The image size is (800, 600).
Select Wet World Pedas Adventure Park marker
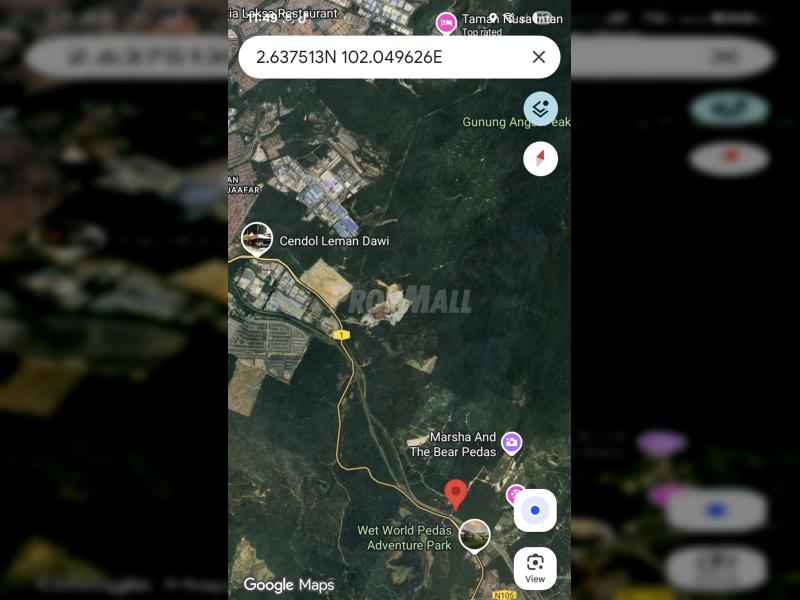(474, 535)
